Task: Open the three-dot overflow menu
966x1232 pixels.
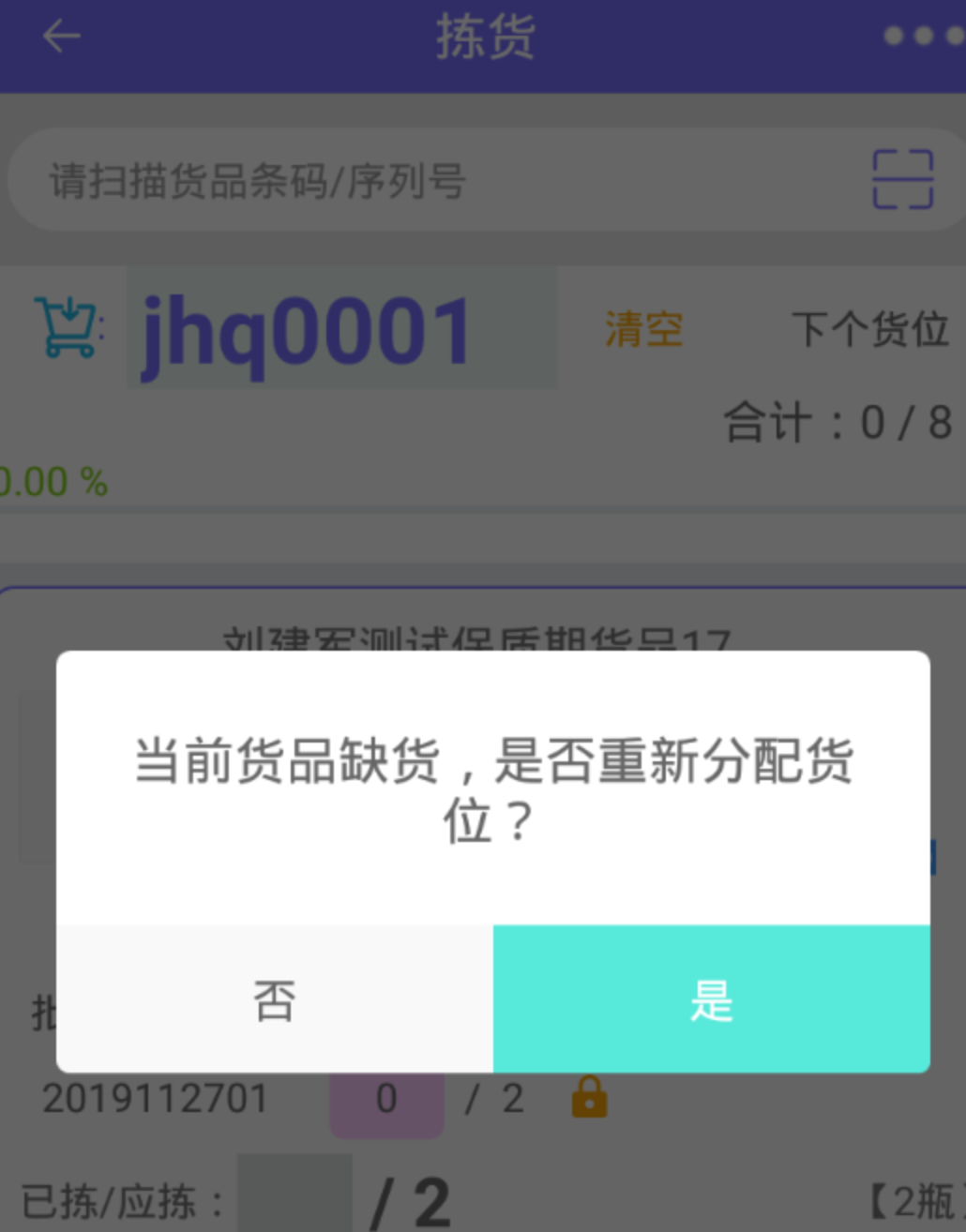Action: click(x=923, y=37)
